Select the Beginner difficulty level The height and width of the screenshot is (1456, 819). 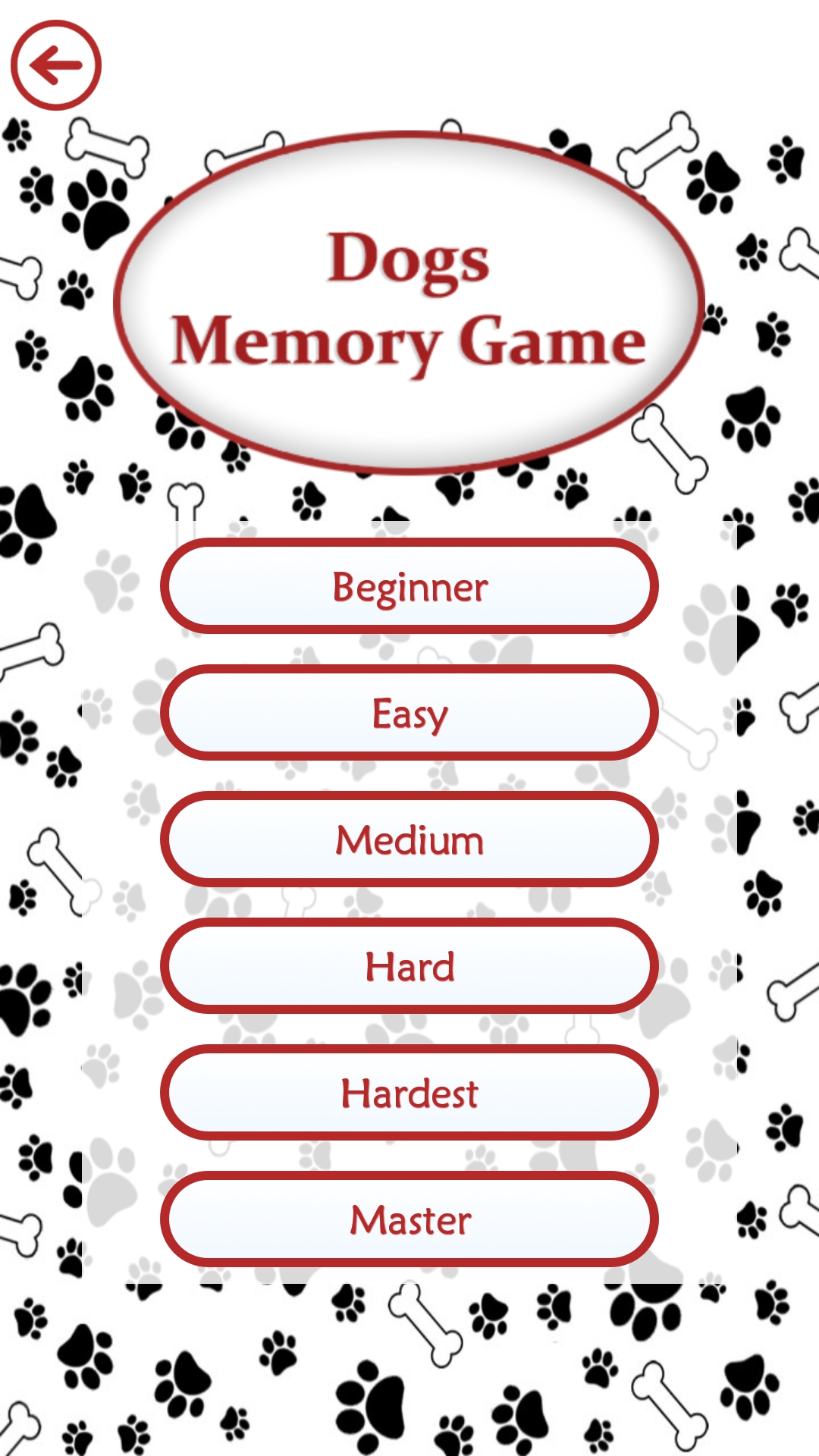pos(409,586)
